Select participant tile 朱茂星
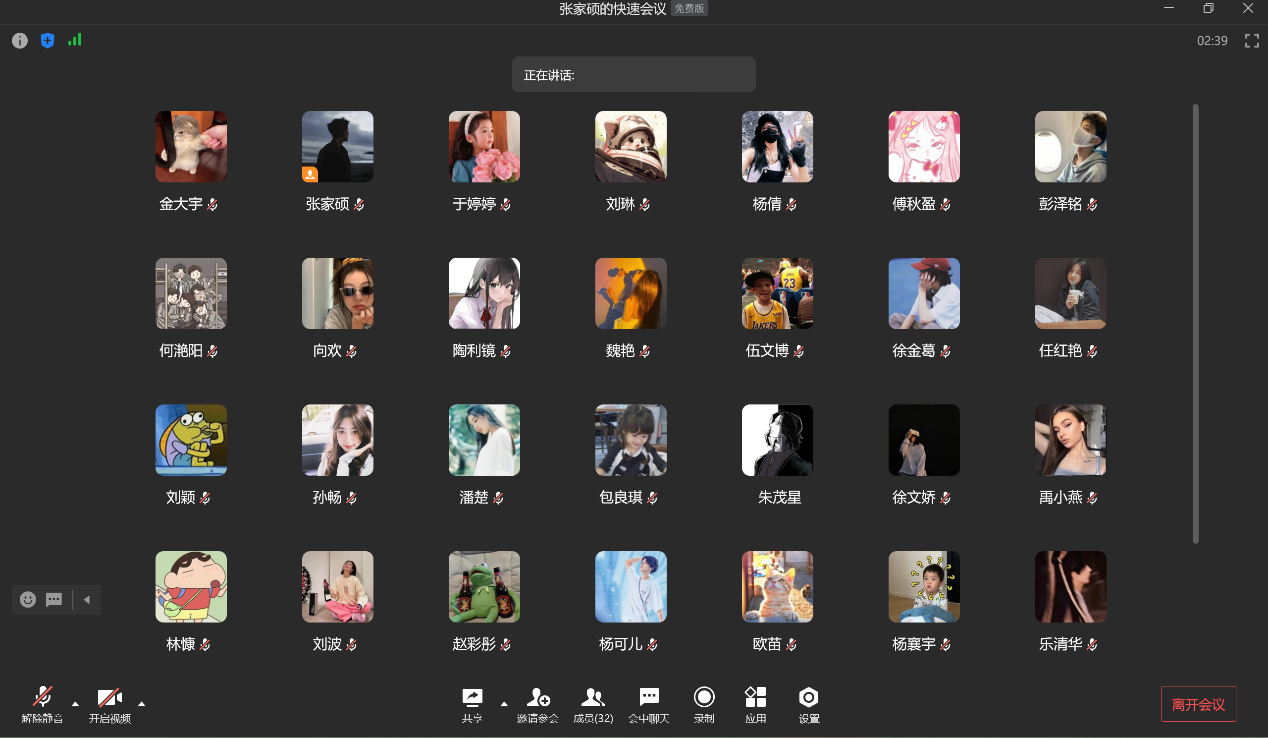 pyautogui.click(x=777, y=440)
